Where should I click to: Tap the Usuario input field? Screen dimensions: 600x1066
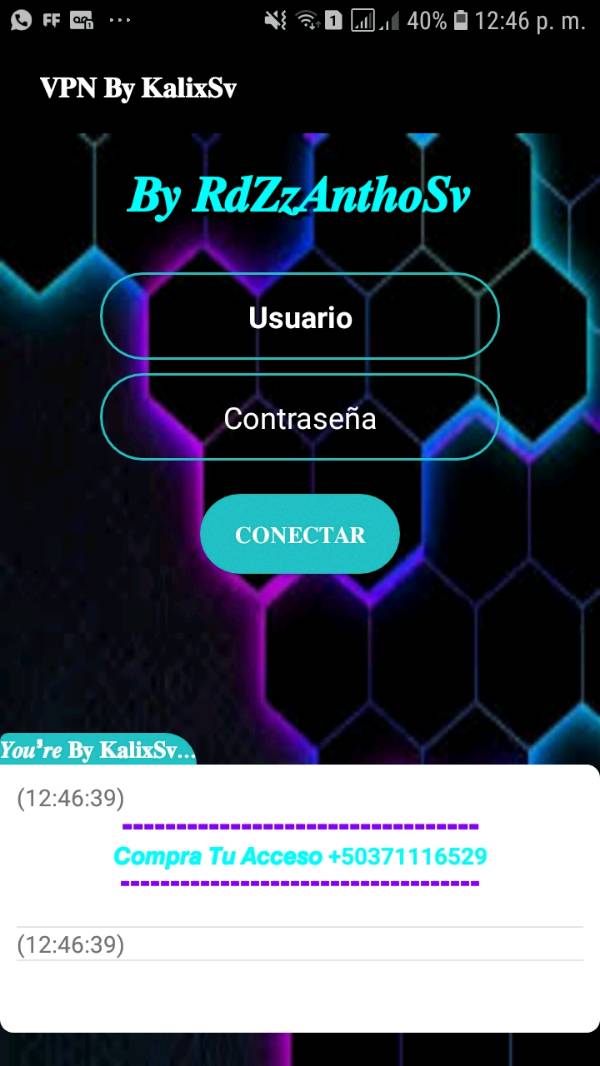(x=300, y=317)
